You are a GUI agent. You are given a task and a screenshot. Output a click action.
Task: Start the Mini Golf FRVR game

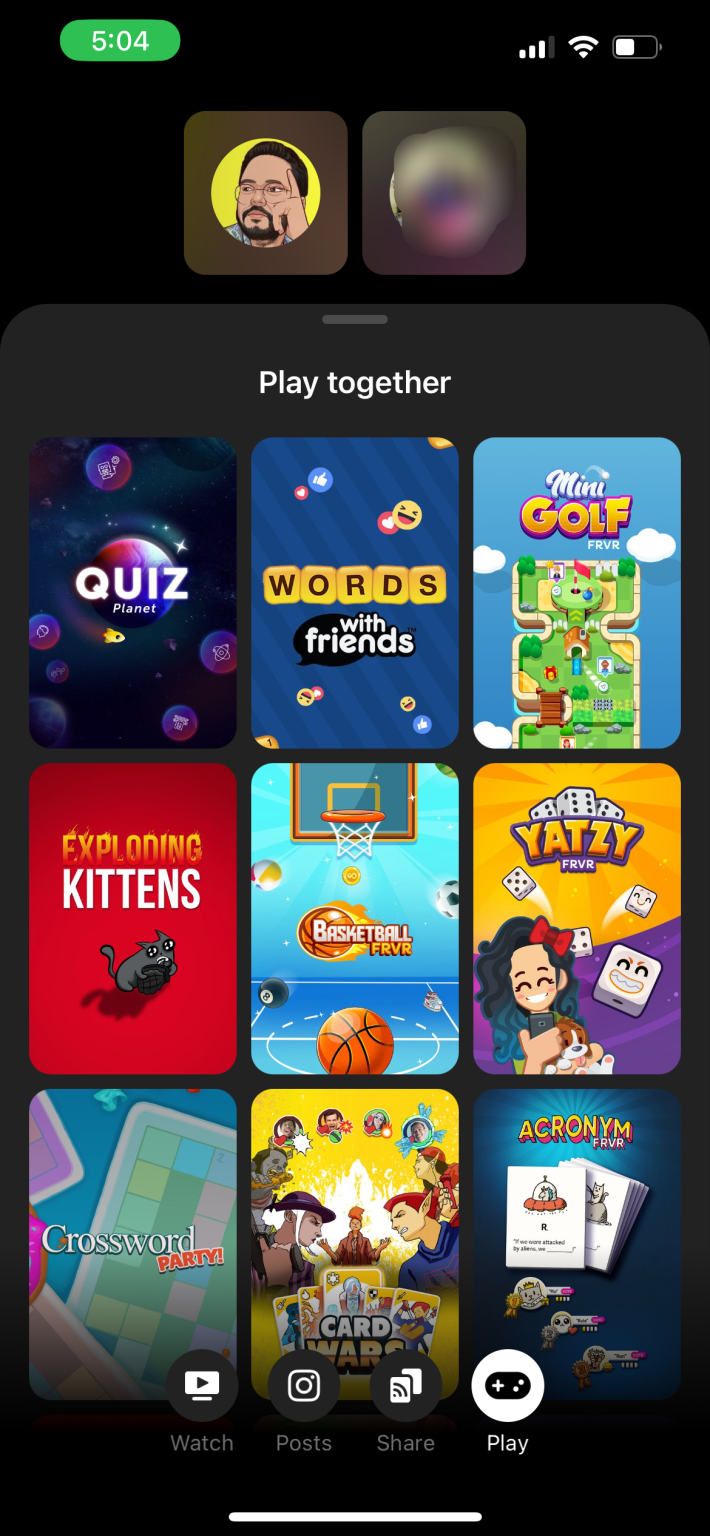tap(577, 592)
